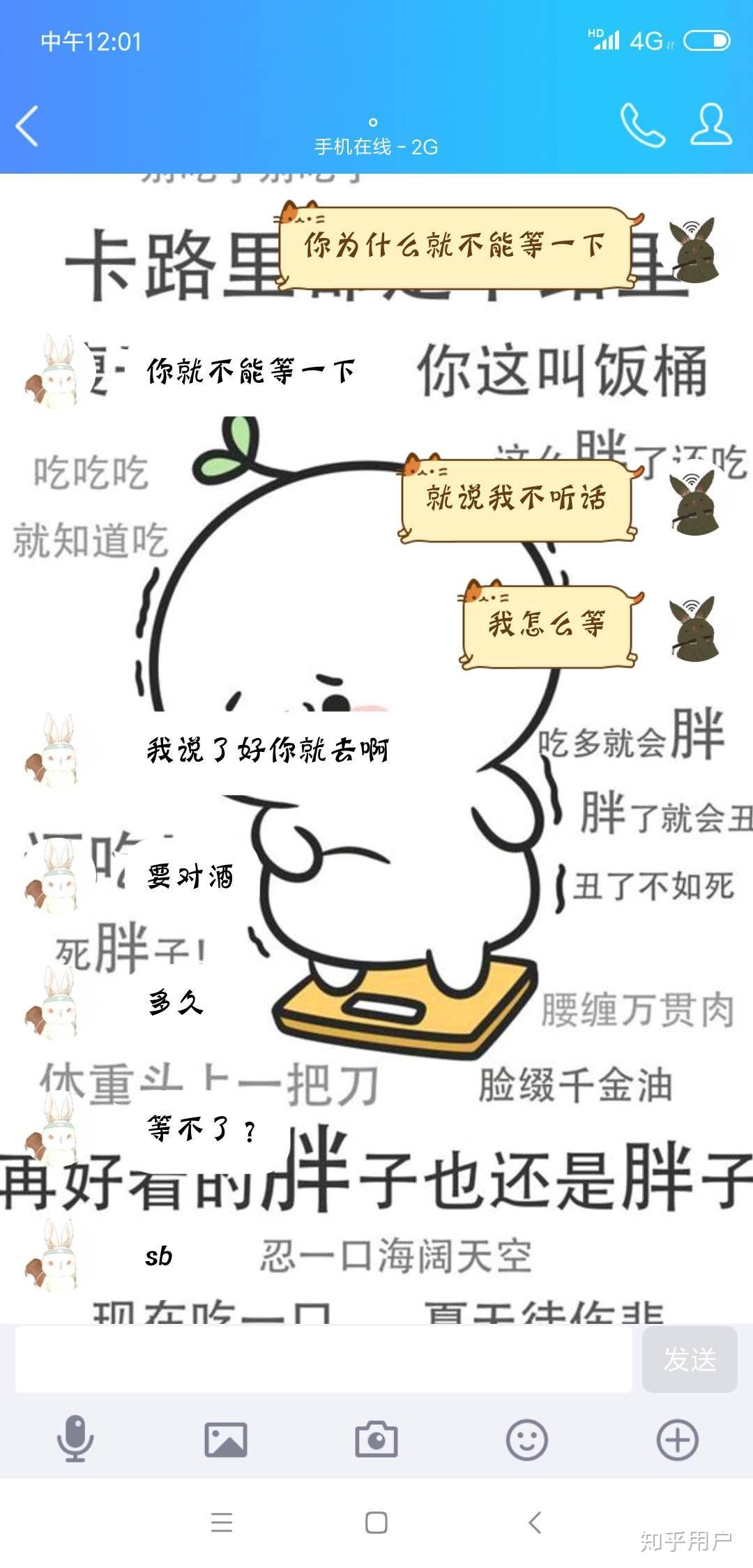Tap the system home button
Viewport: 753px width, 1568px height.
pos(376,1522)
